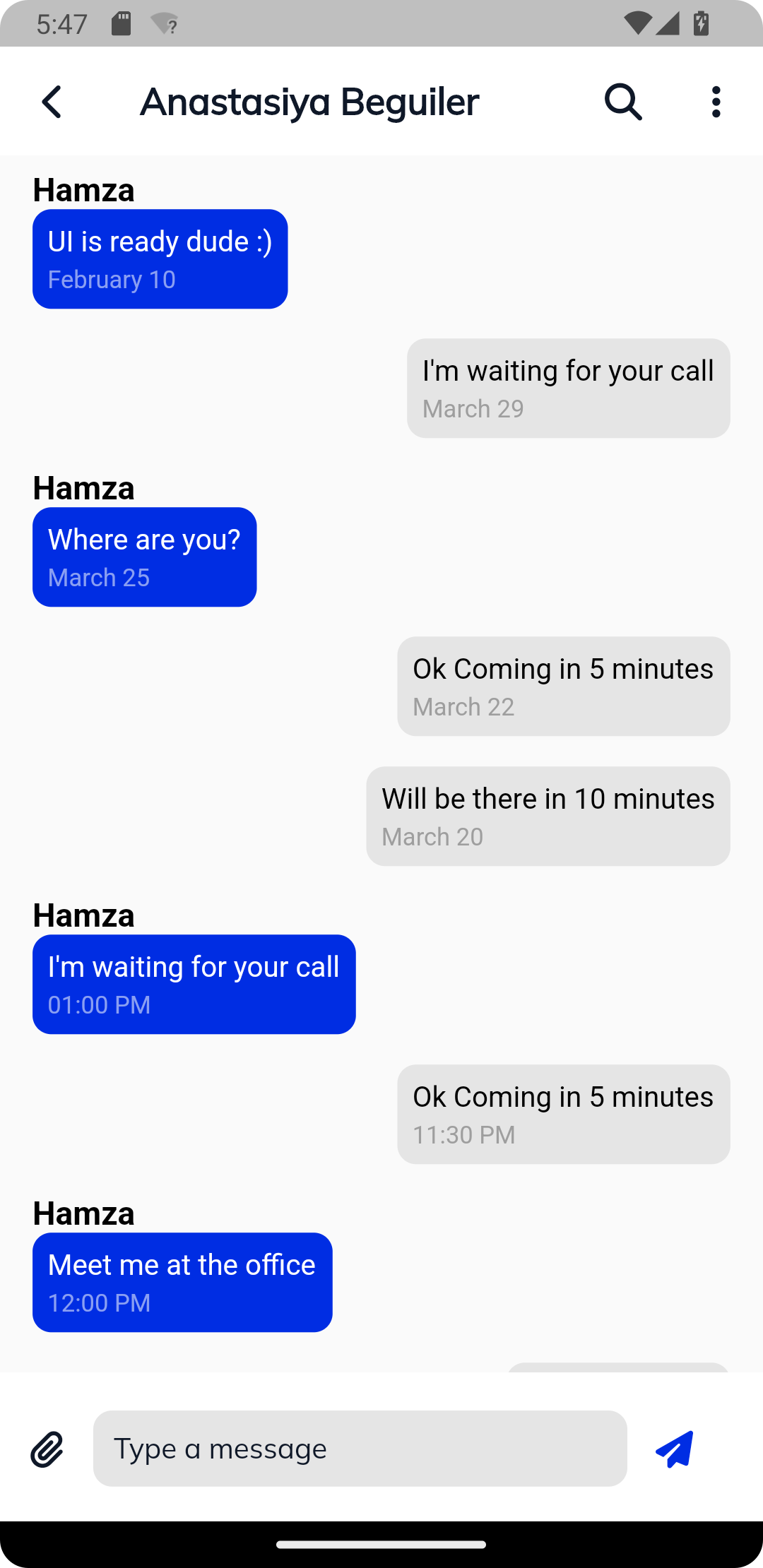763x1568 pixels.
Task: Send a message with the paper plane icon
Action: [x=673, y=1448]
